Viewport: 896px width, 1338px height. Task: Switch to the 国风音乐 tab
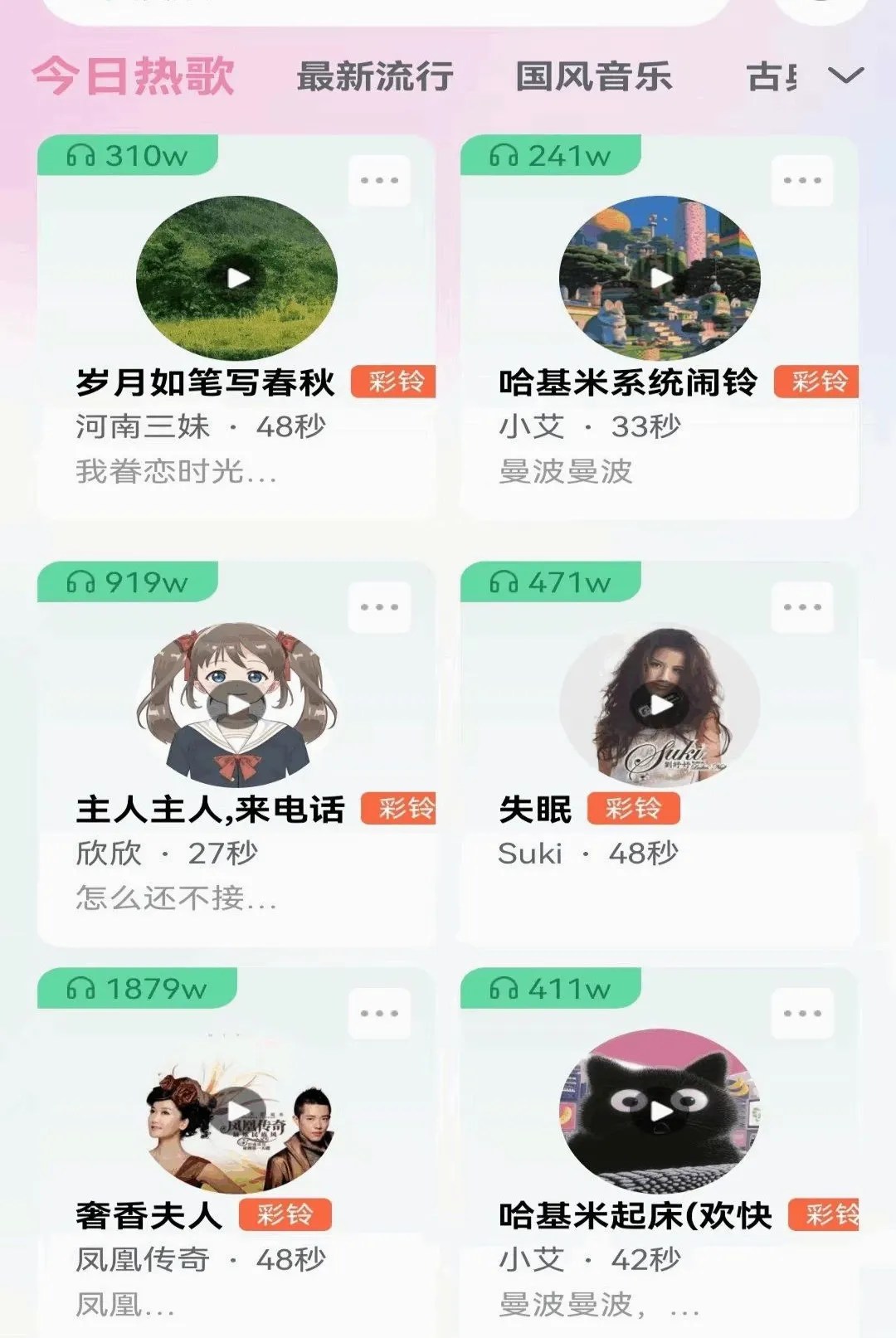[x=593, y=76]
